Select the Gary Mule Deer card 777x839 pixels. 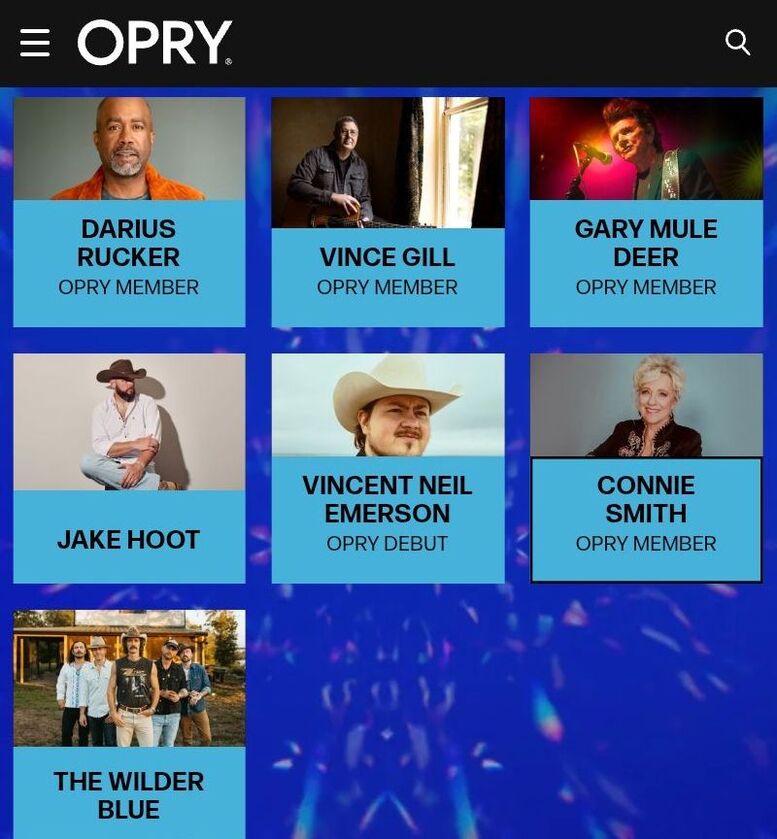click(x=646, y=212)
